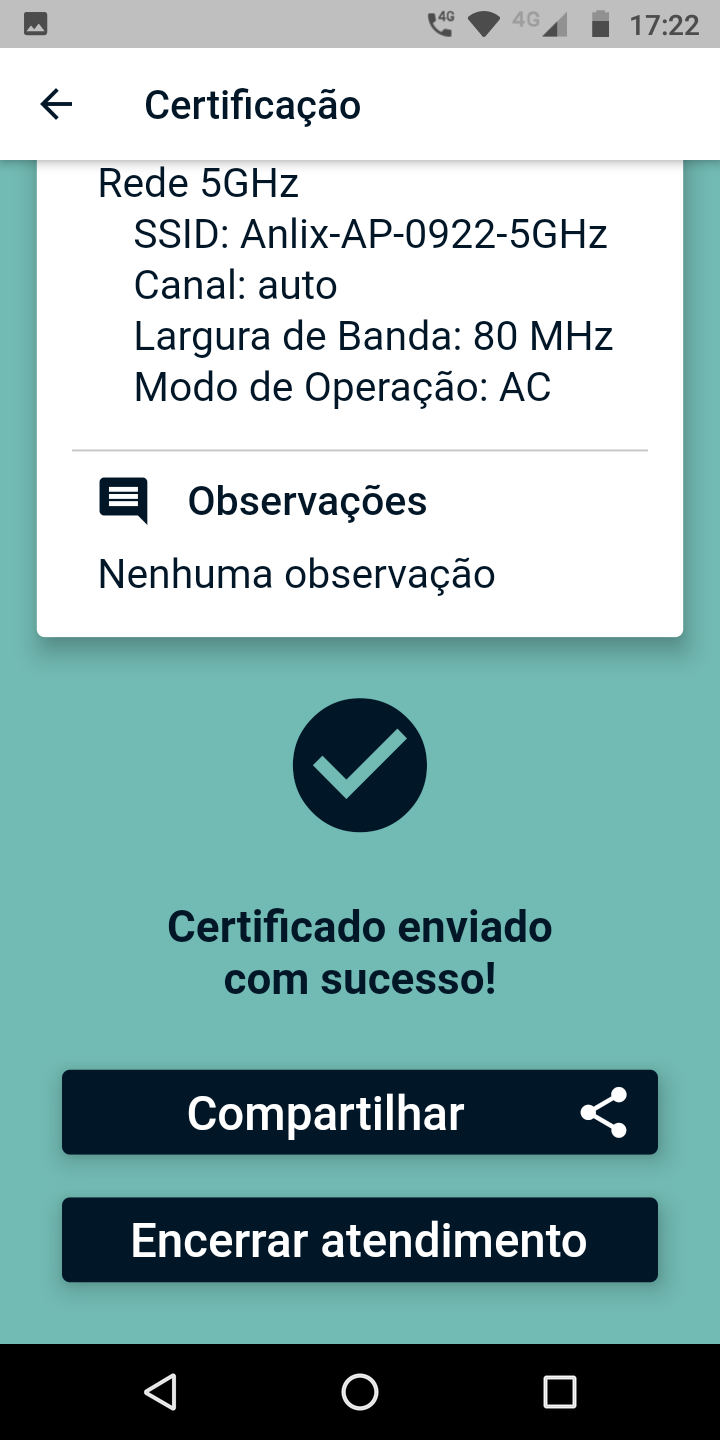Select the Certificação title text
The image size is (720, 1440).
coord(252,103)
